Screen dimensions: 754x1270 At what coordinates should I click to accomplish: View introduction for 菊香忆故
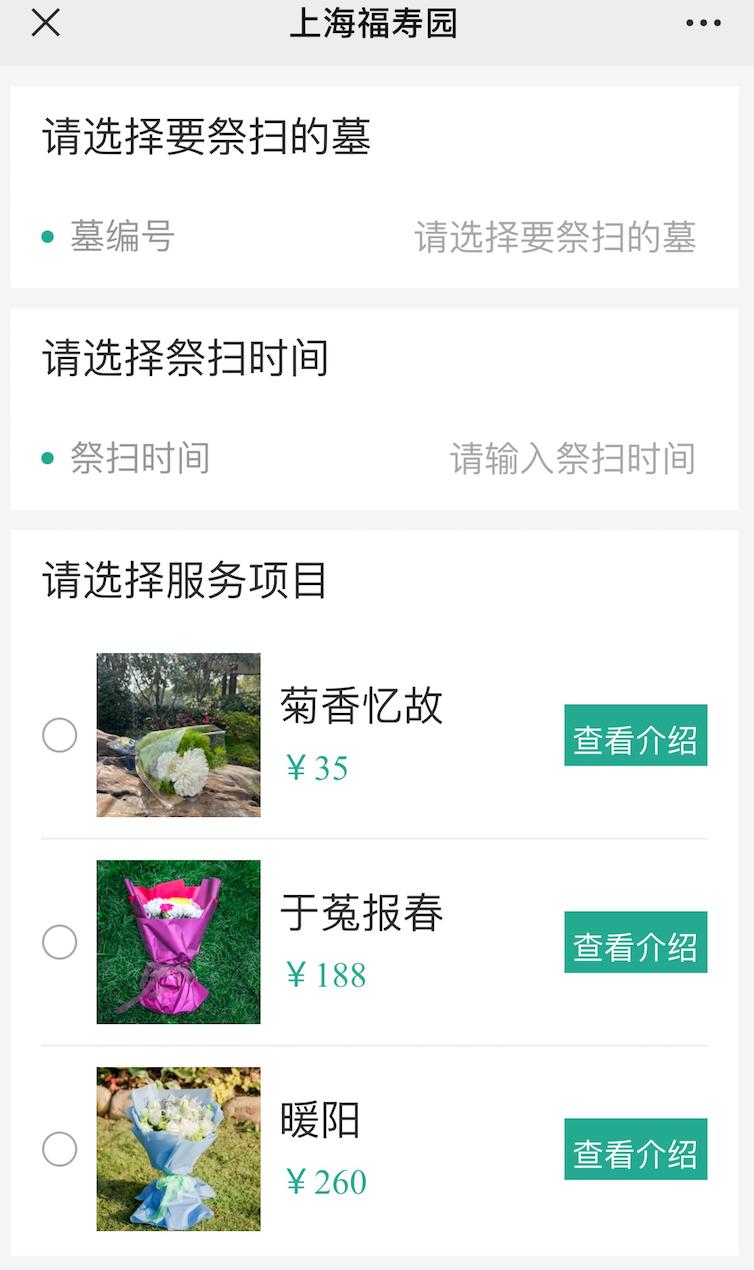(635, 736)
